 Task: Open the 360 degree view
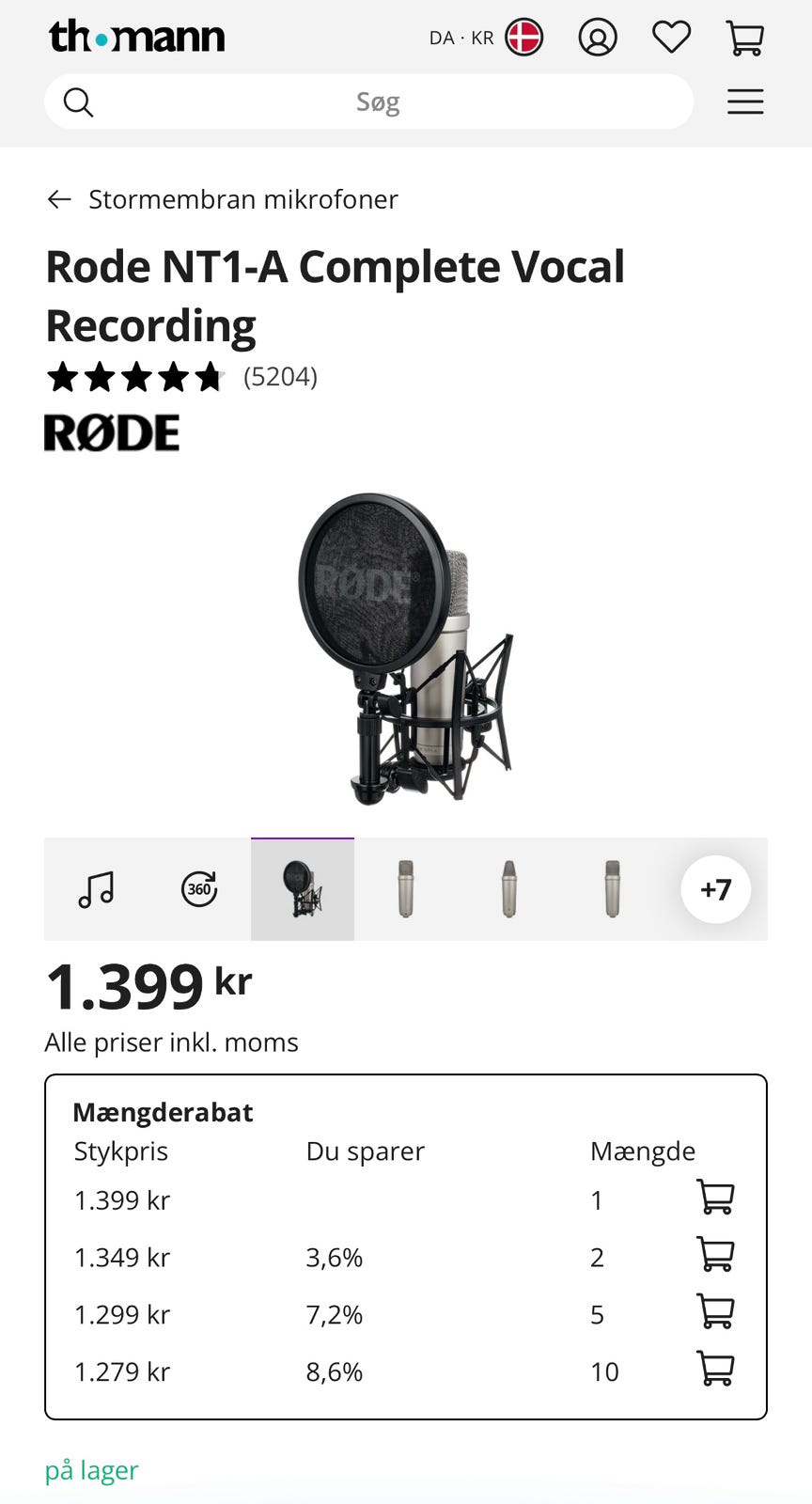click(x=199, y=889)
